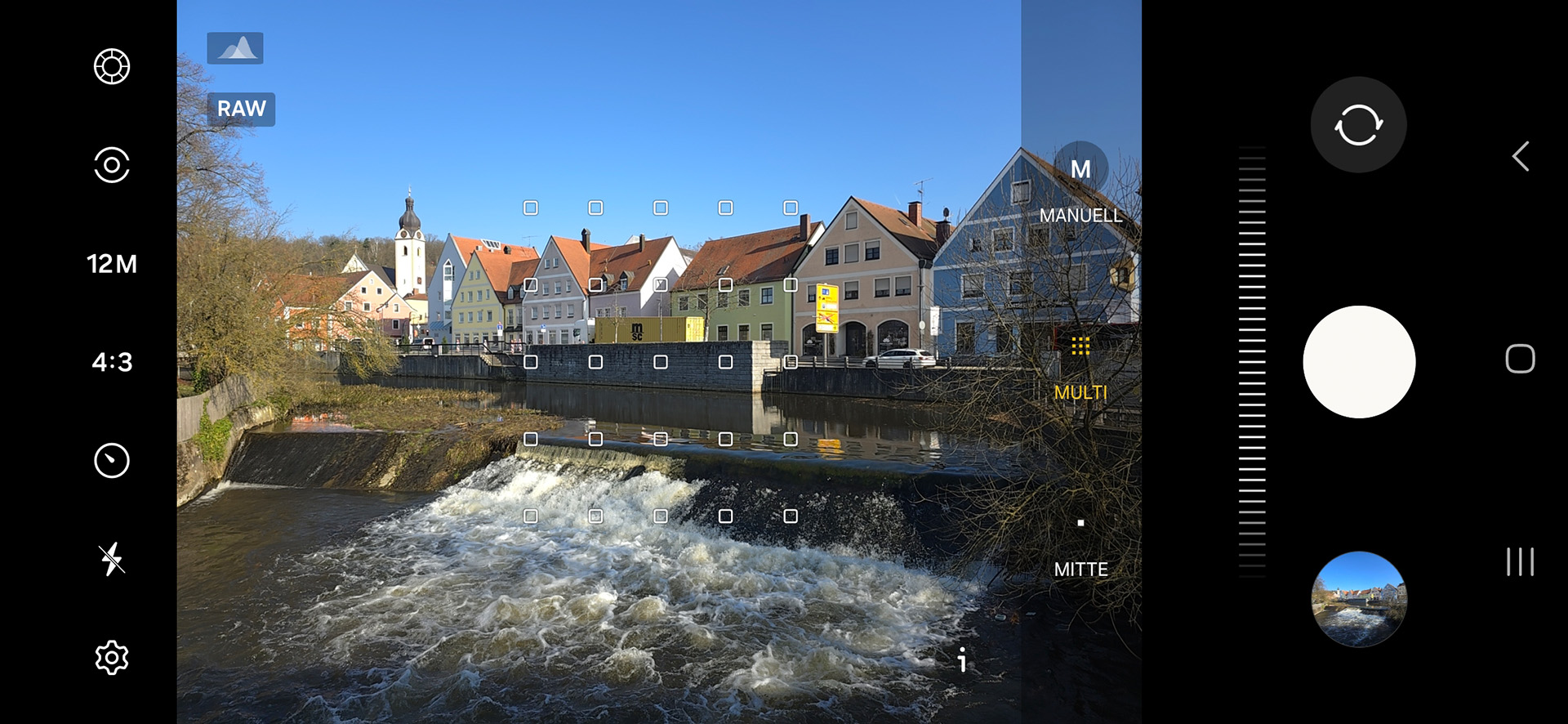The width and height of the screenshot is (1568, 724).
Task: Select MULTI focus area mode
Action: pyautogui.click(x=1080, y=368)
